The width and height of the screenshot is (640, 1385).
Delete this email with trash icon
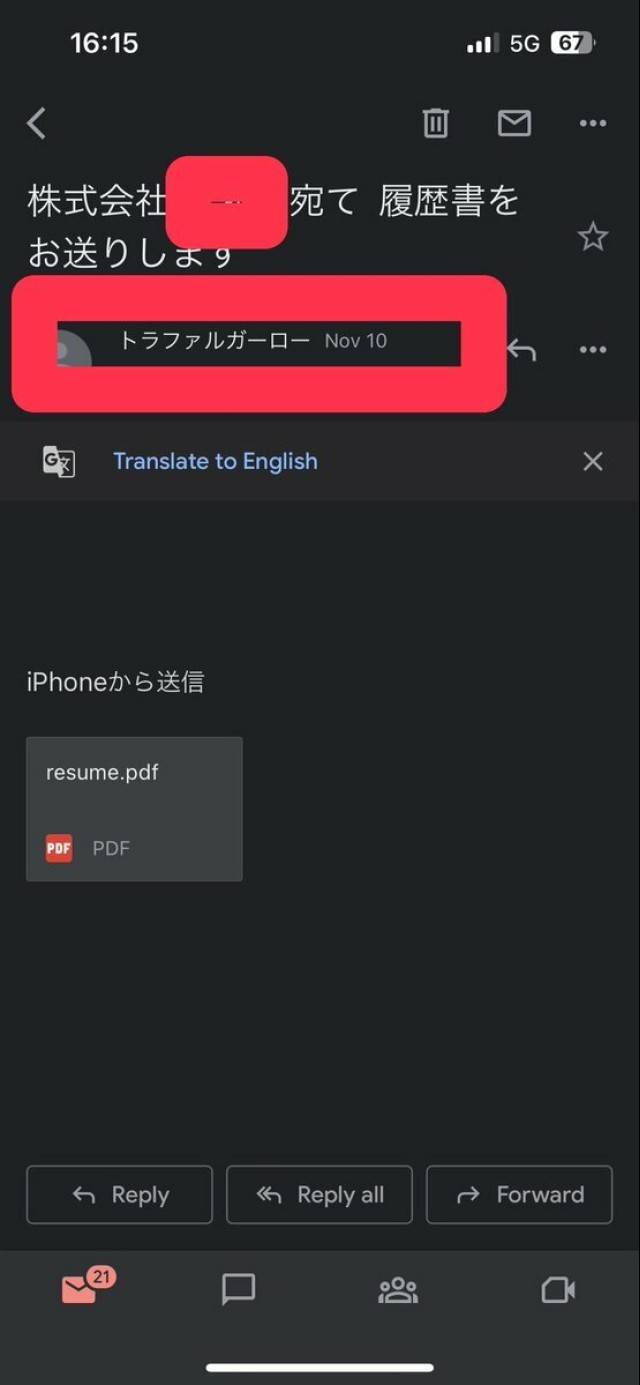click(x=435, y=123)
